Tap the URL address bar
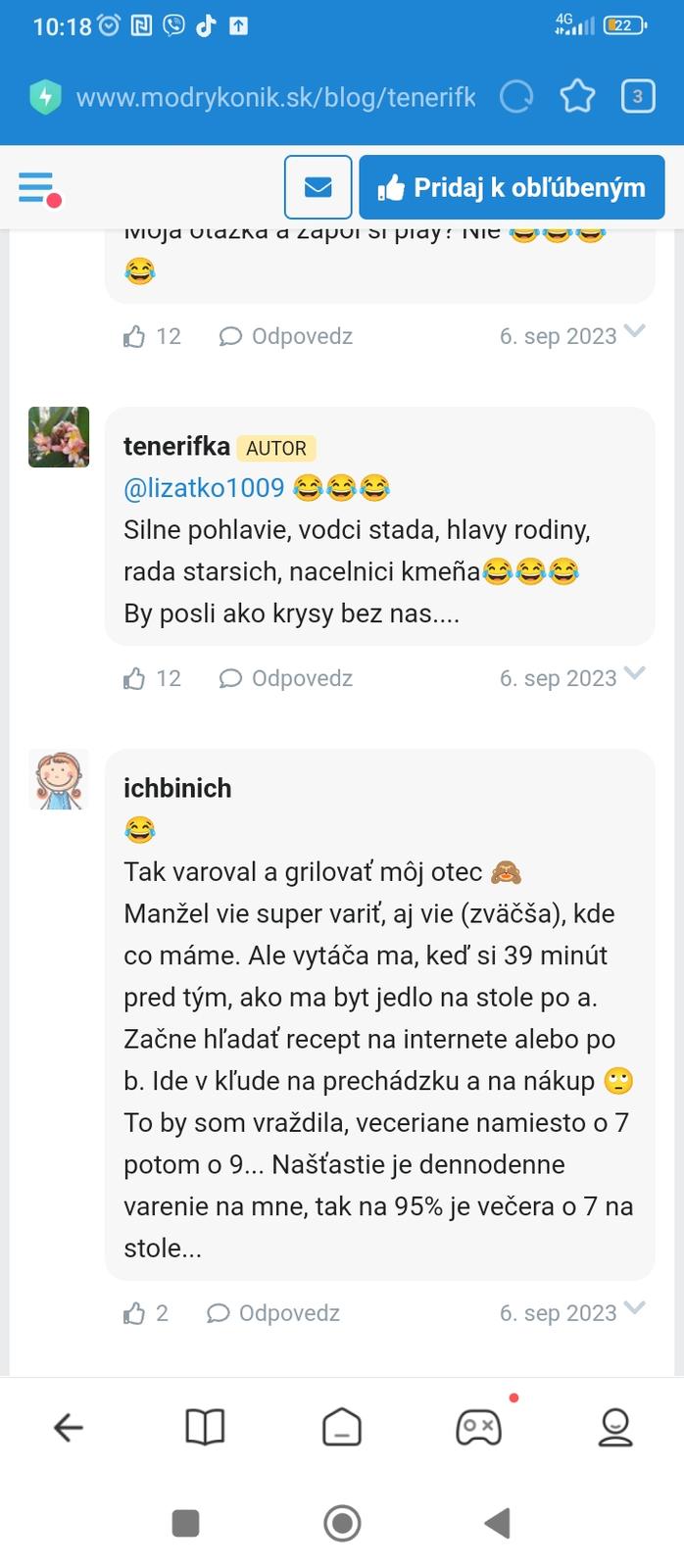Image resolution: width=684 pixels, height=1568 pixels. (275, 97)
